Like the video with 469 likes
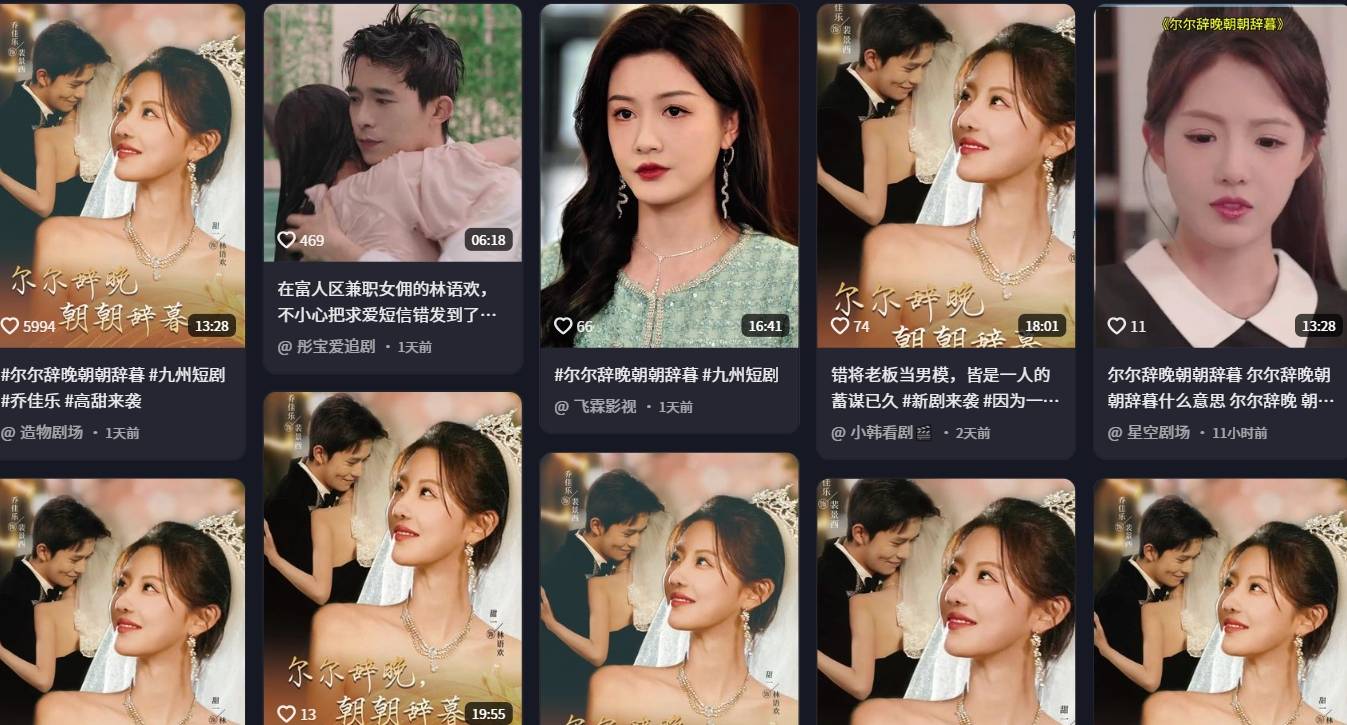The image size is (1347, 725). click(x=287, y=240)
